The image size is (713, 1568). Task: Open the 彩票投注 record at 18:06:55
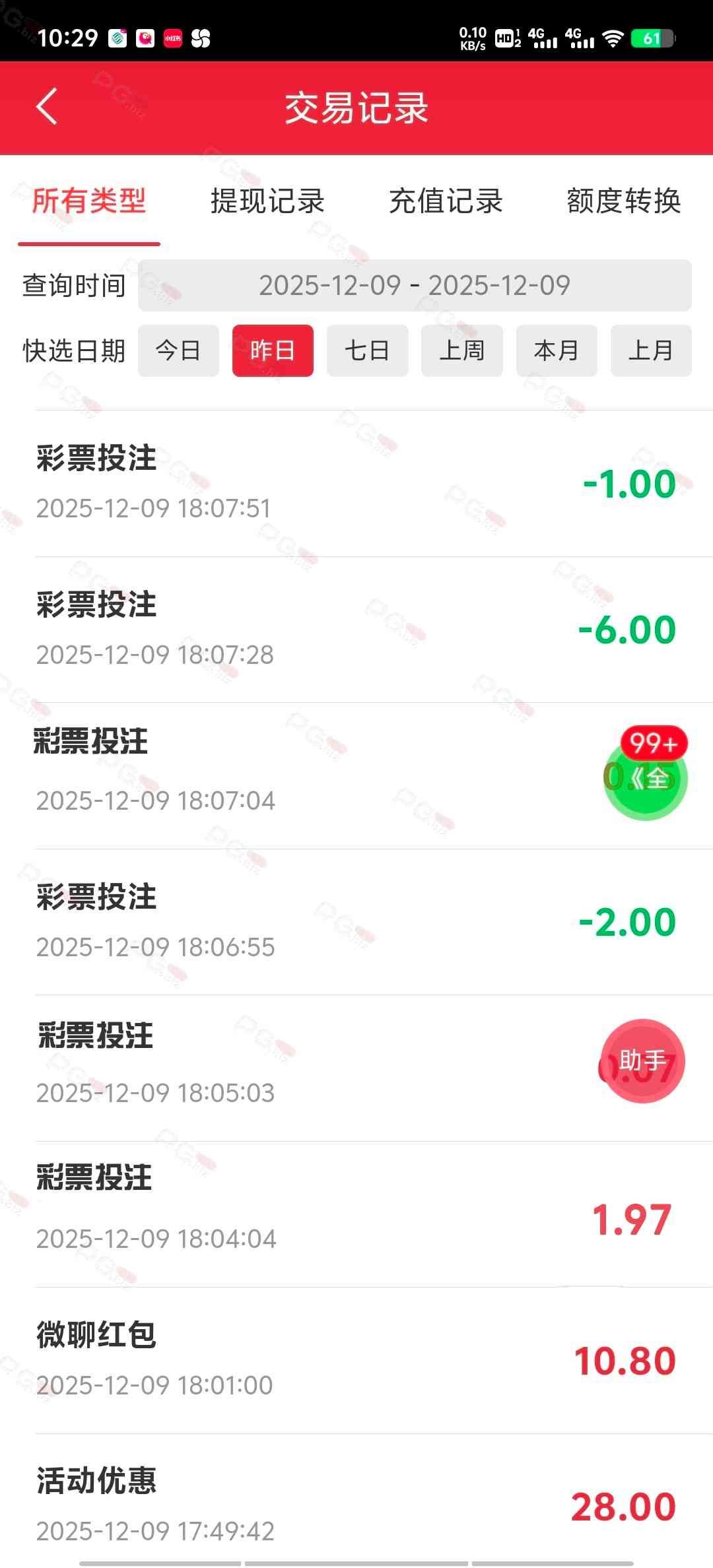click(356, 922)
